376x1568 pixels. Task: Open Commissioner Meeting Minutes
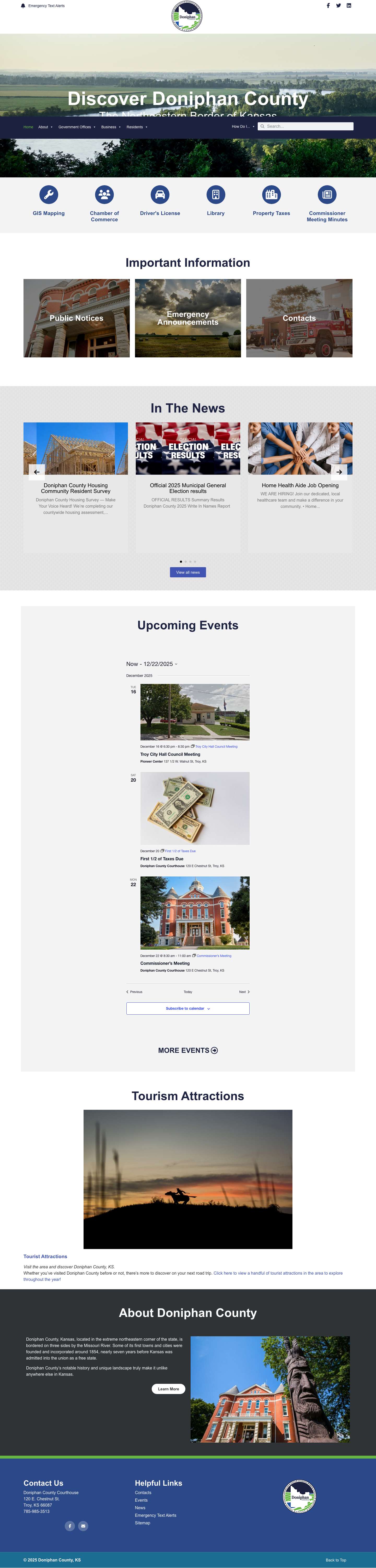(x=327, y=204)
